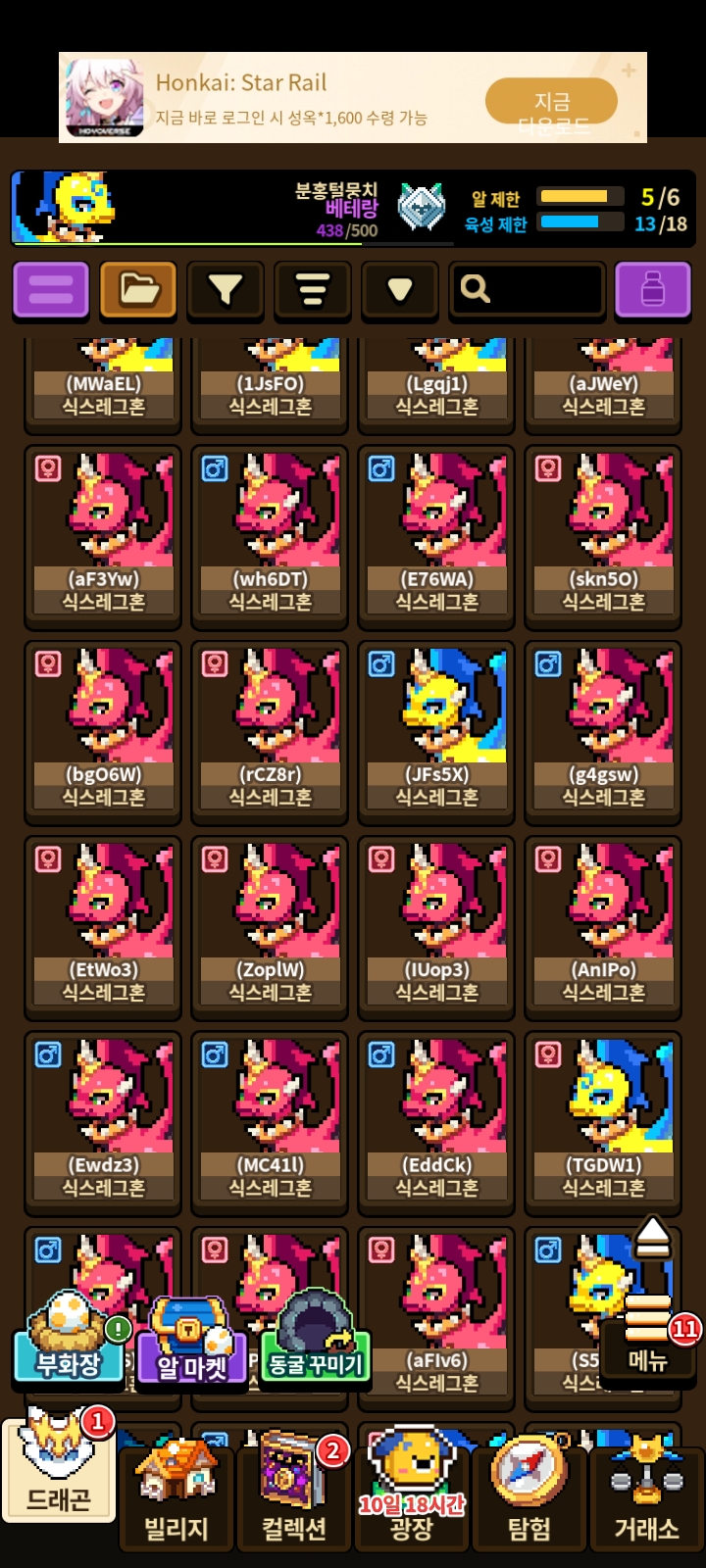Open the sort order options

pyautogui.click(x=312, y=290)
